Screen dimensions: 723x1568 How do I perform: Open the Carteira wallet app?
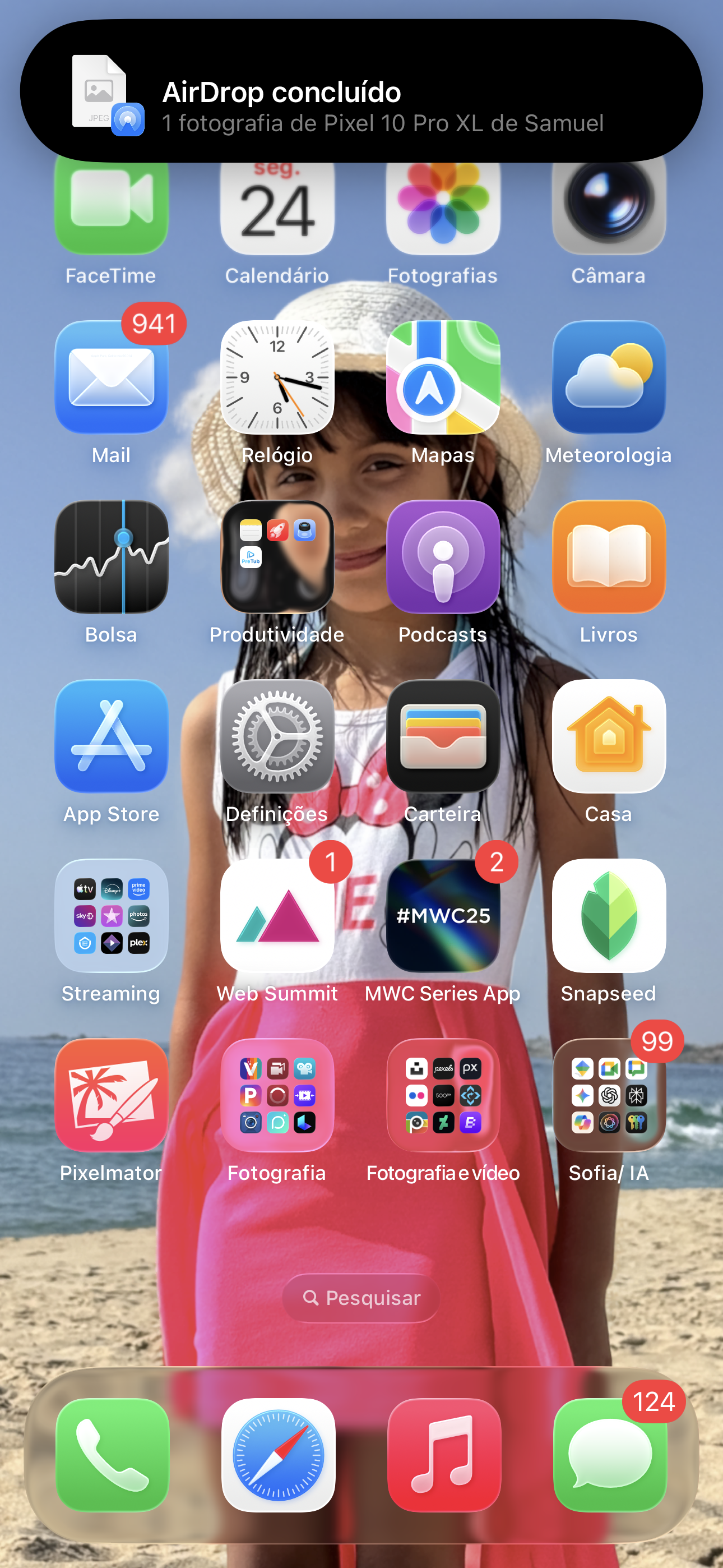(443, 736)
